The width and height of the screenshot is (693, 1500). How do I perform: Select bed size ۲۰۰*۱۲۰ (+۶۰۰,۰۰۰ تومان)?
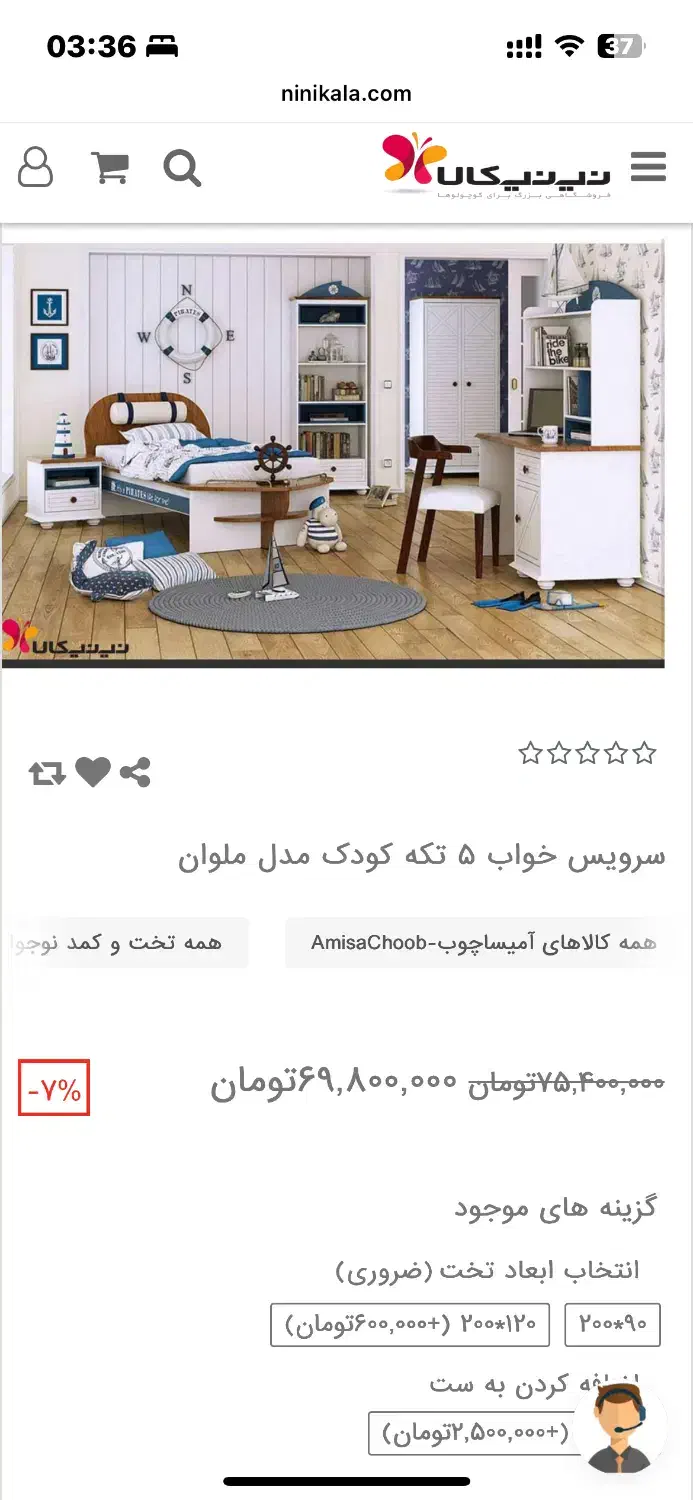pyautogui.click(x=410, y=1324)
